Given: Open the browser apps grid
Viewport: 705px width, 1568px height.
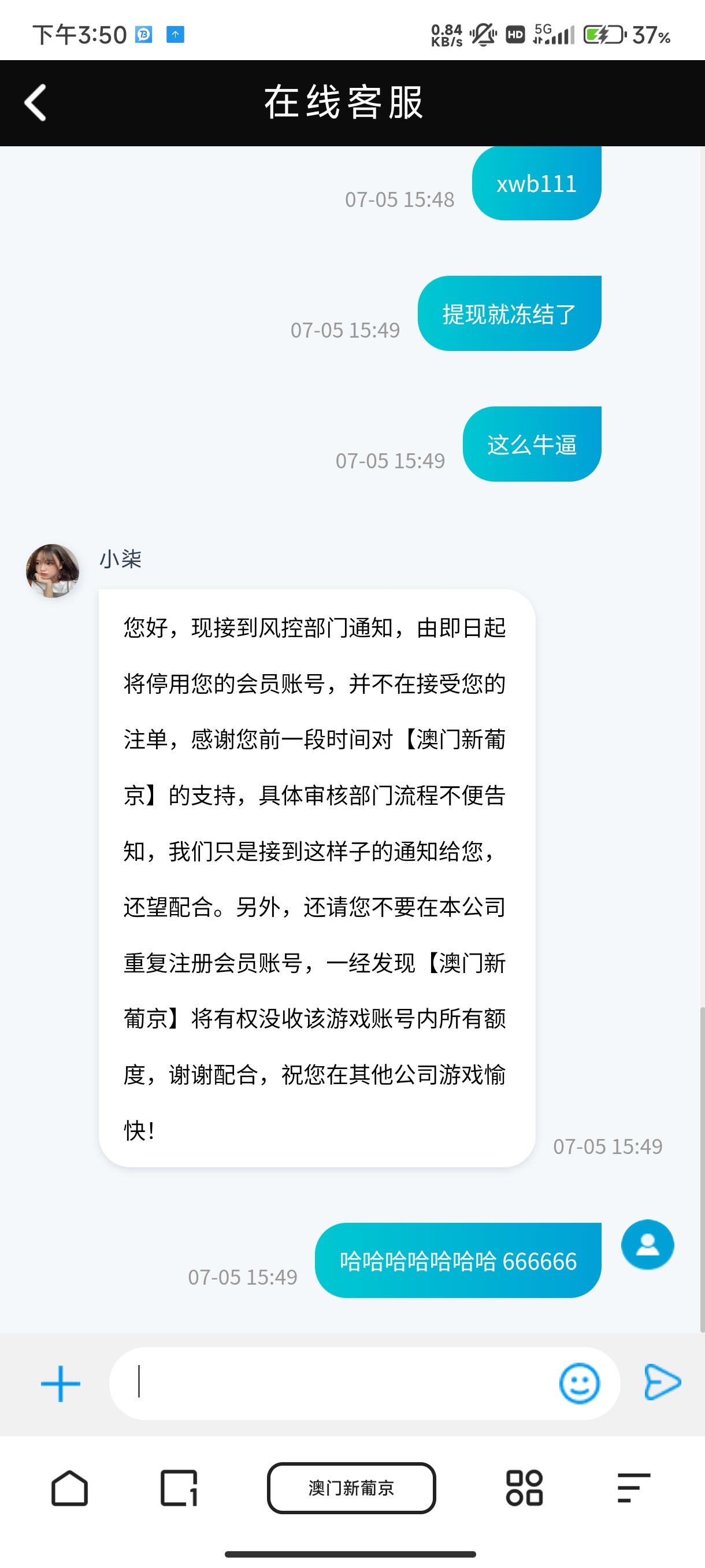Looking at the screenshot, I should 524,1488.
